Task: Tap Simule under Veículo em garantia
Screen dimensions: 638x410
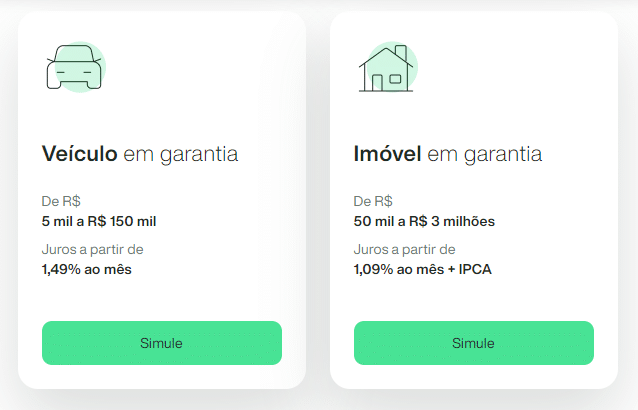Action: tap(161, 343)
